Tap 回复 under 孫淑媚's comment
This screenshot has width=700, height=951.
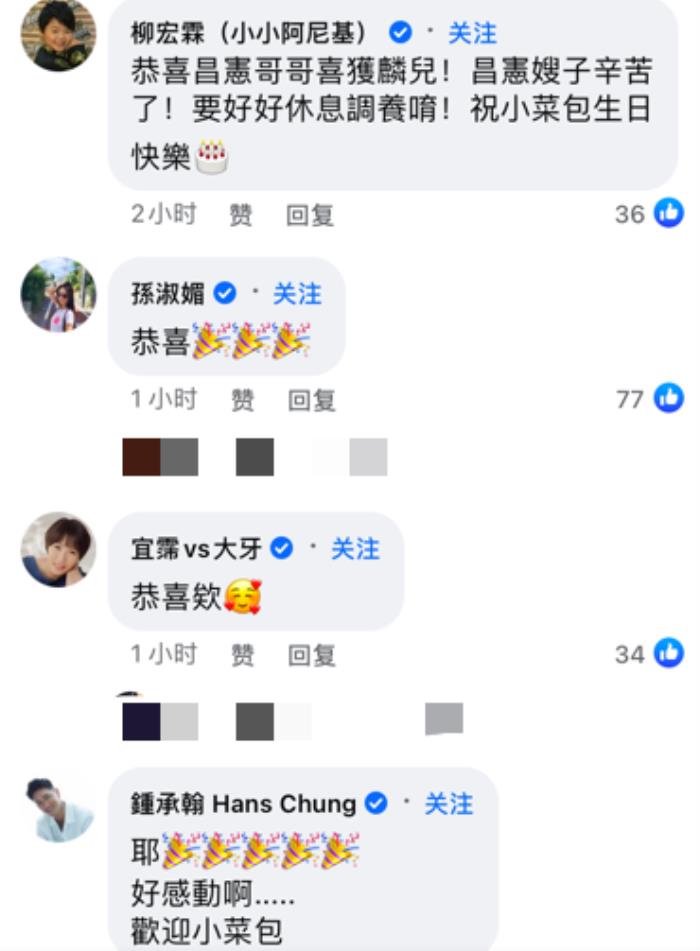click(311, 400)
